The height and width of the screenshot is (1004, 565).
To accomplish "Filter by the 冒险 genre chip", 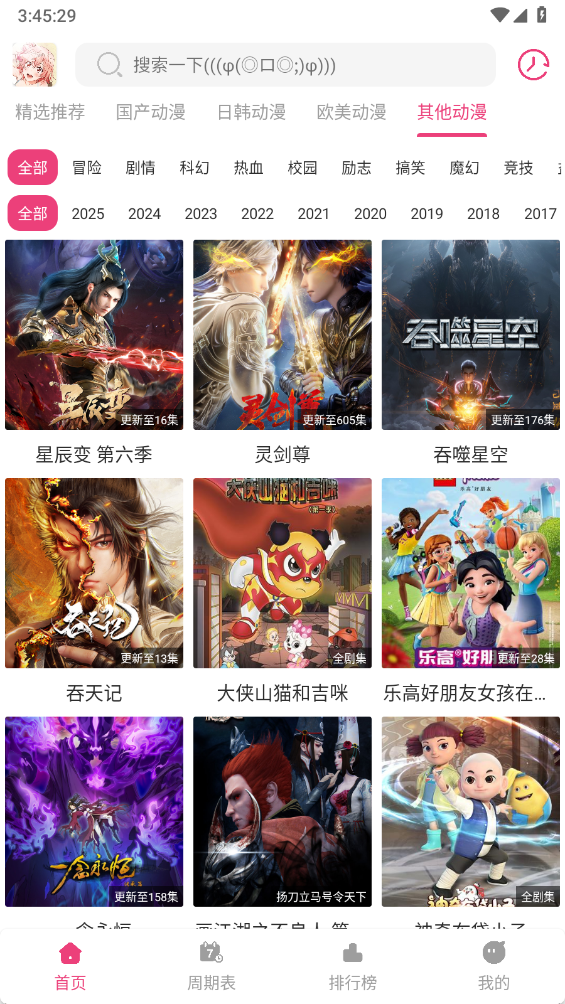I will coord(86,168).
